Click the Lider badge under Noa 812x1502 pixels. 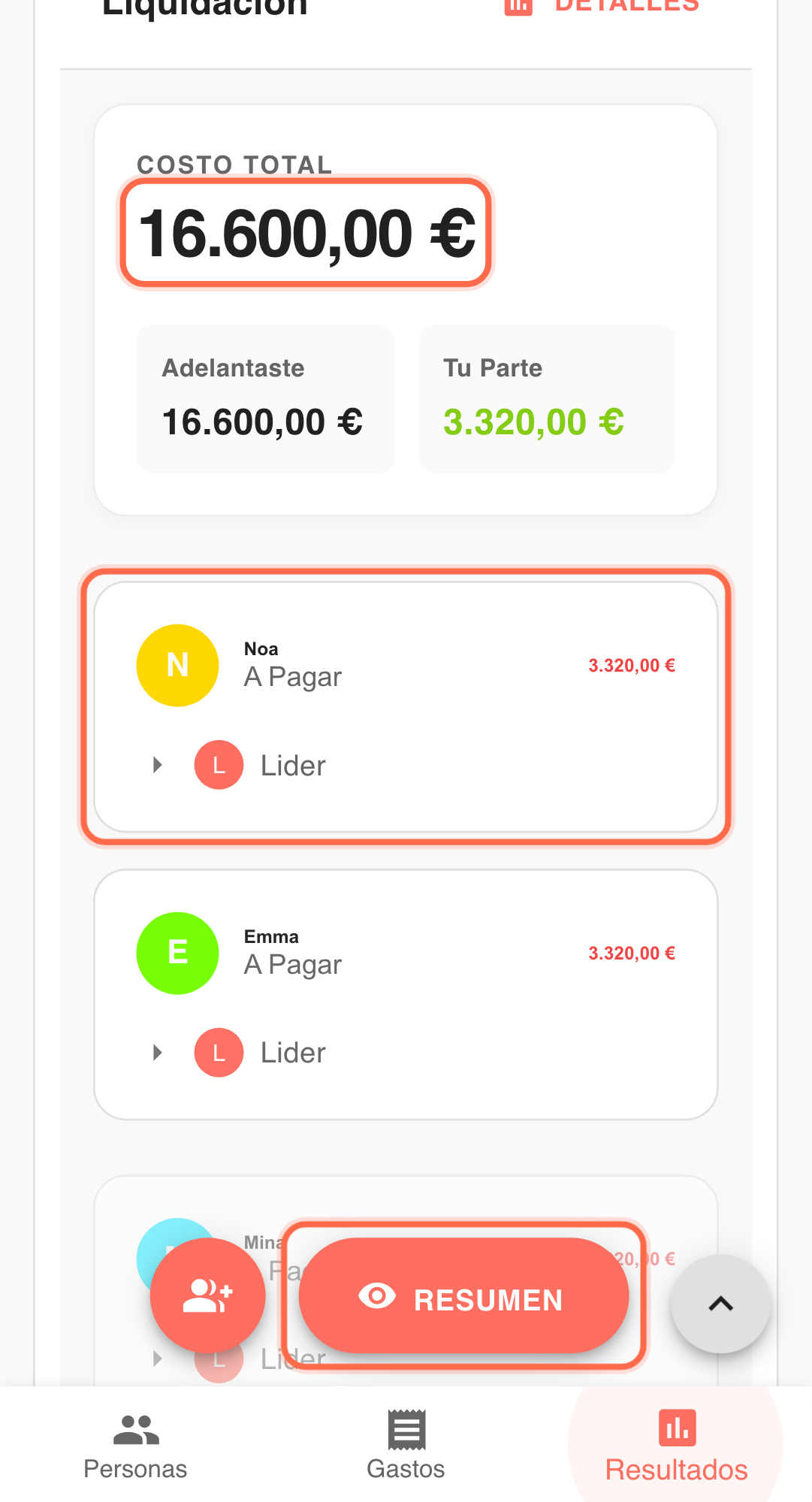pos(218,764)
